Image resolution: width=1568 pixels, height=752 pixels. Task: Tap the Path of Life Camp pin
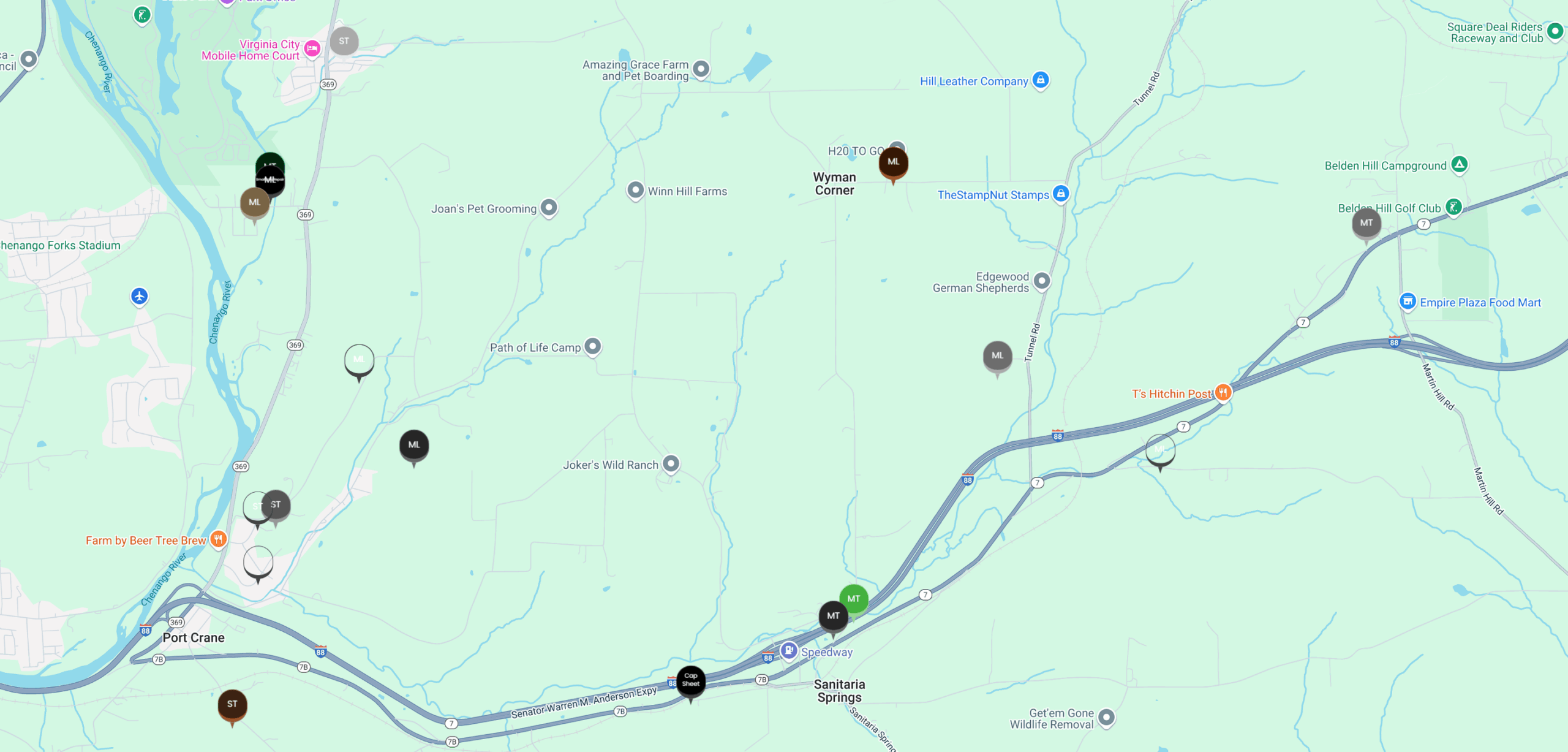click(592, 346)
